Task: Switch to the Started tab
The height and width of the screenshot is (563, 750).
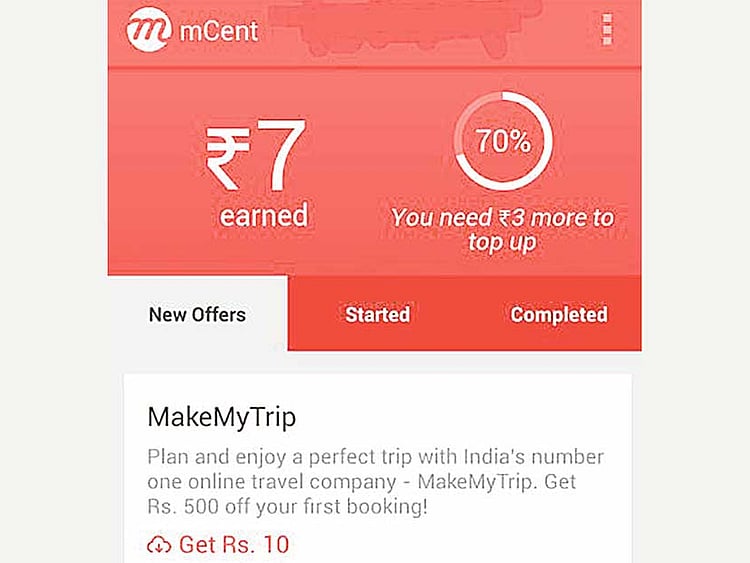Action: coord(377,314)
